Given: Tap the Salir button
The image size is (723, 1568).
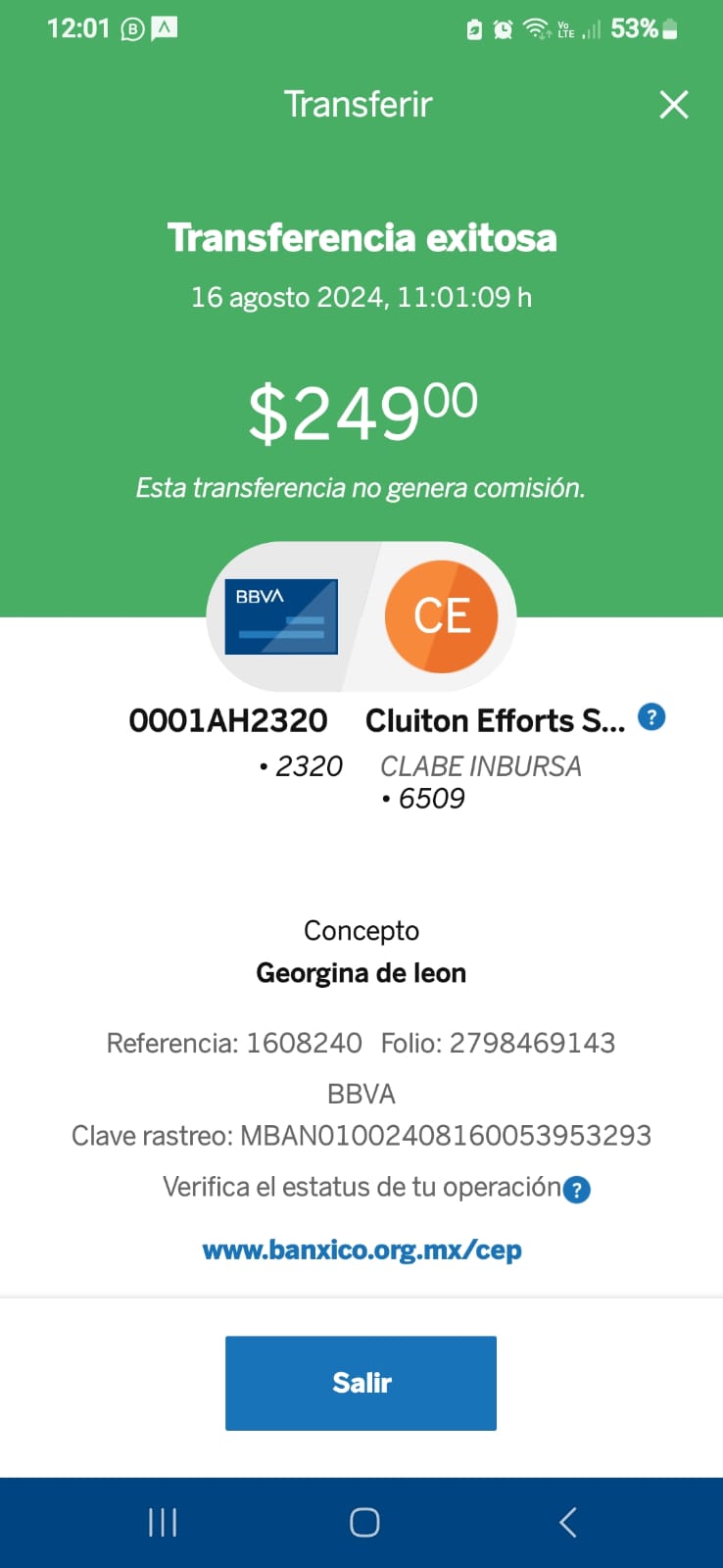Looking at the screenshot, I should [x=361, y=1383].
